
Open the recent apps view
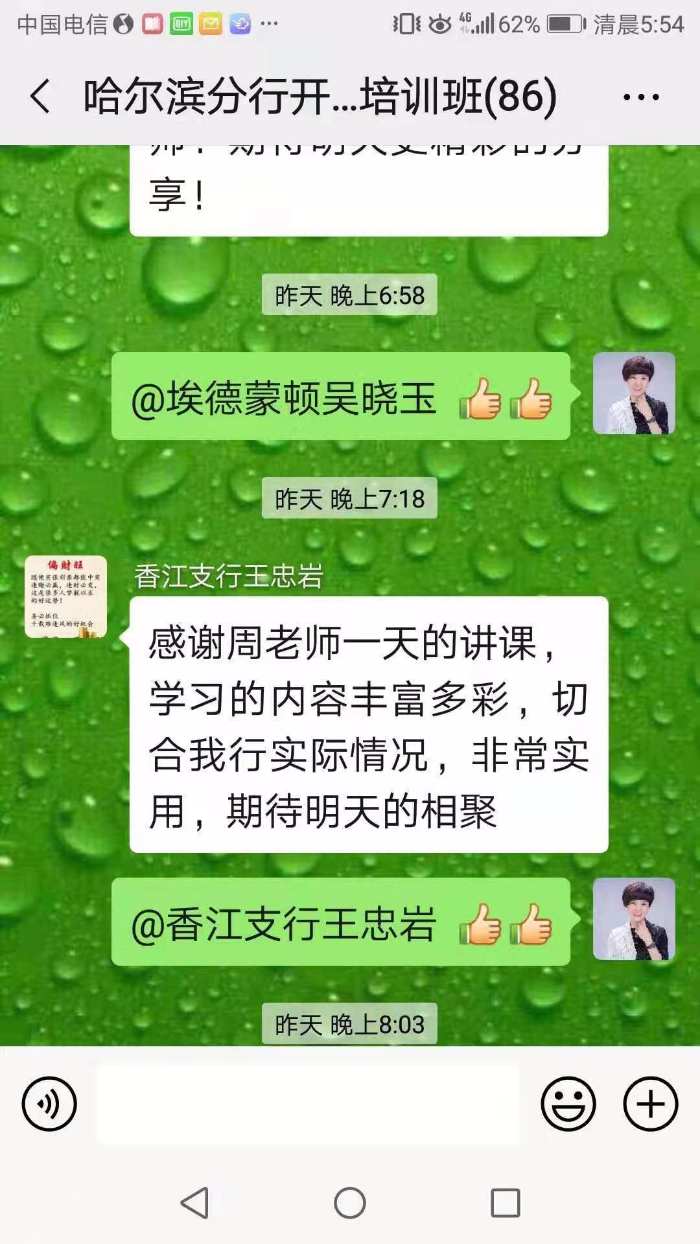tap(505, 1202)
